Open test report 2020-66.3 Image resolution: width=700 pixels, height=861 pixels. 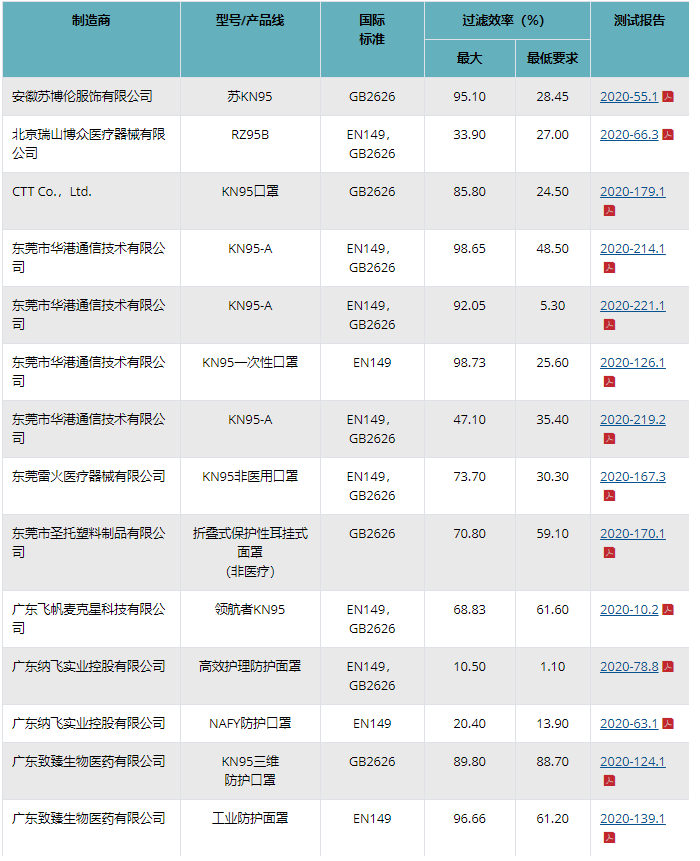(x=629, y=135)
